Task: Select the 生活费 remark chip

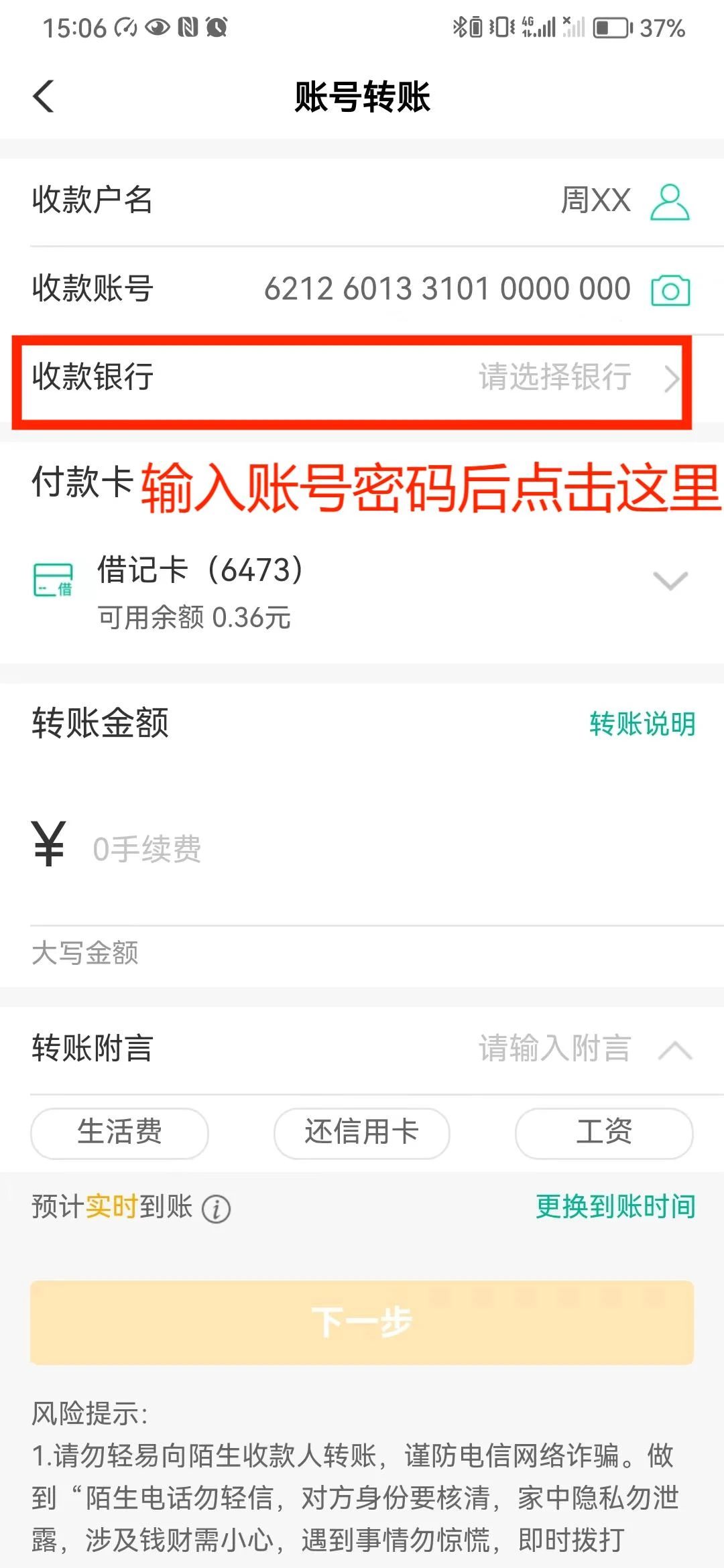Action: pyautogui.click(x=119, y=1133)
